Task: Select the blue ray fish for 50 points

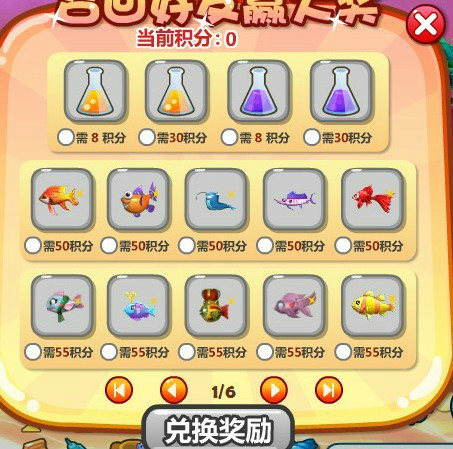Action: tap(186, 246)
